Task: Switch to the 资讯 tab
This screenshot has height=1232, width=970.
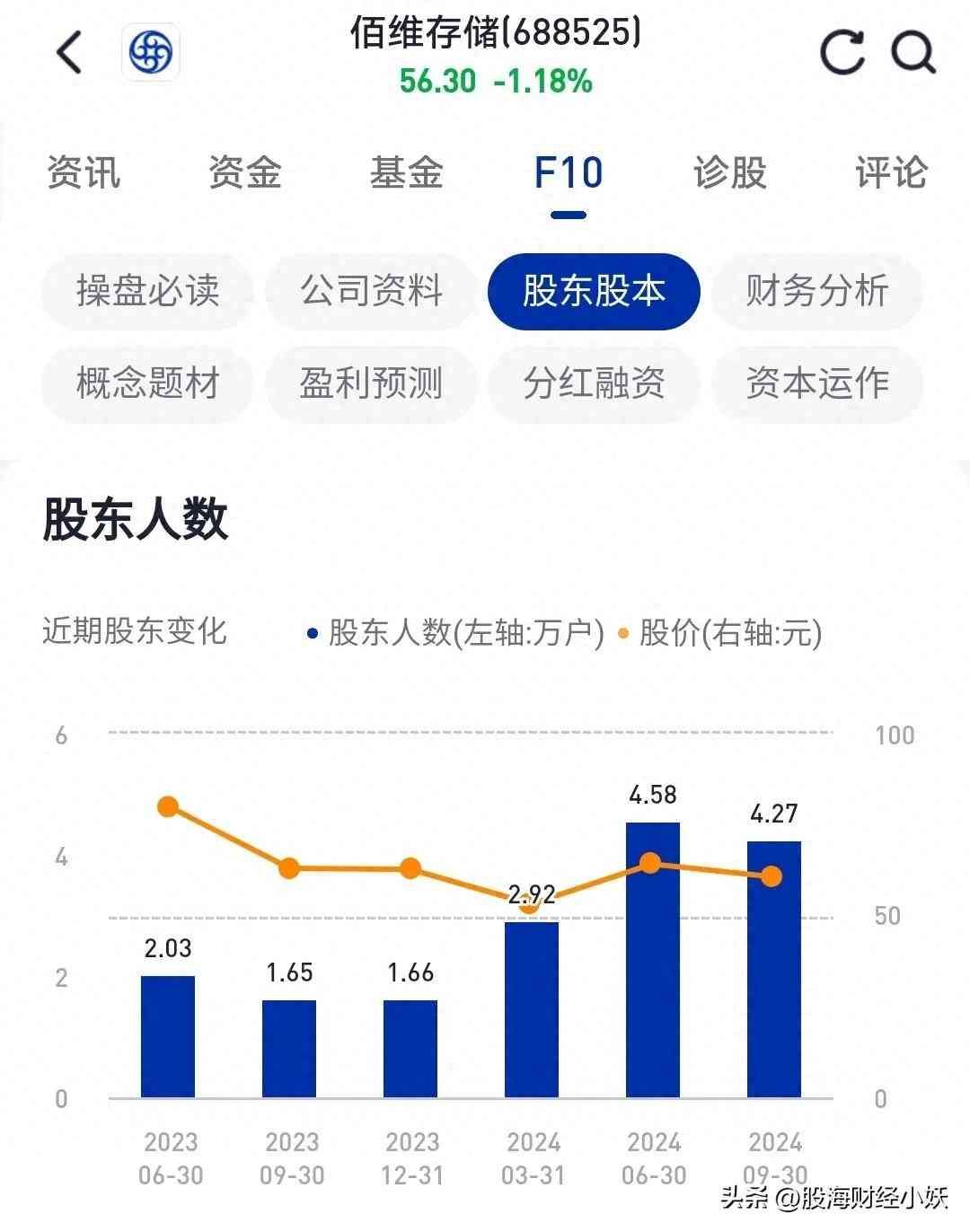Action: [x=84, y=172]
